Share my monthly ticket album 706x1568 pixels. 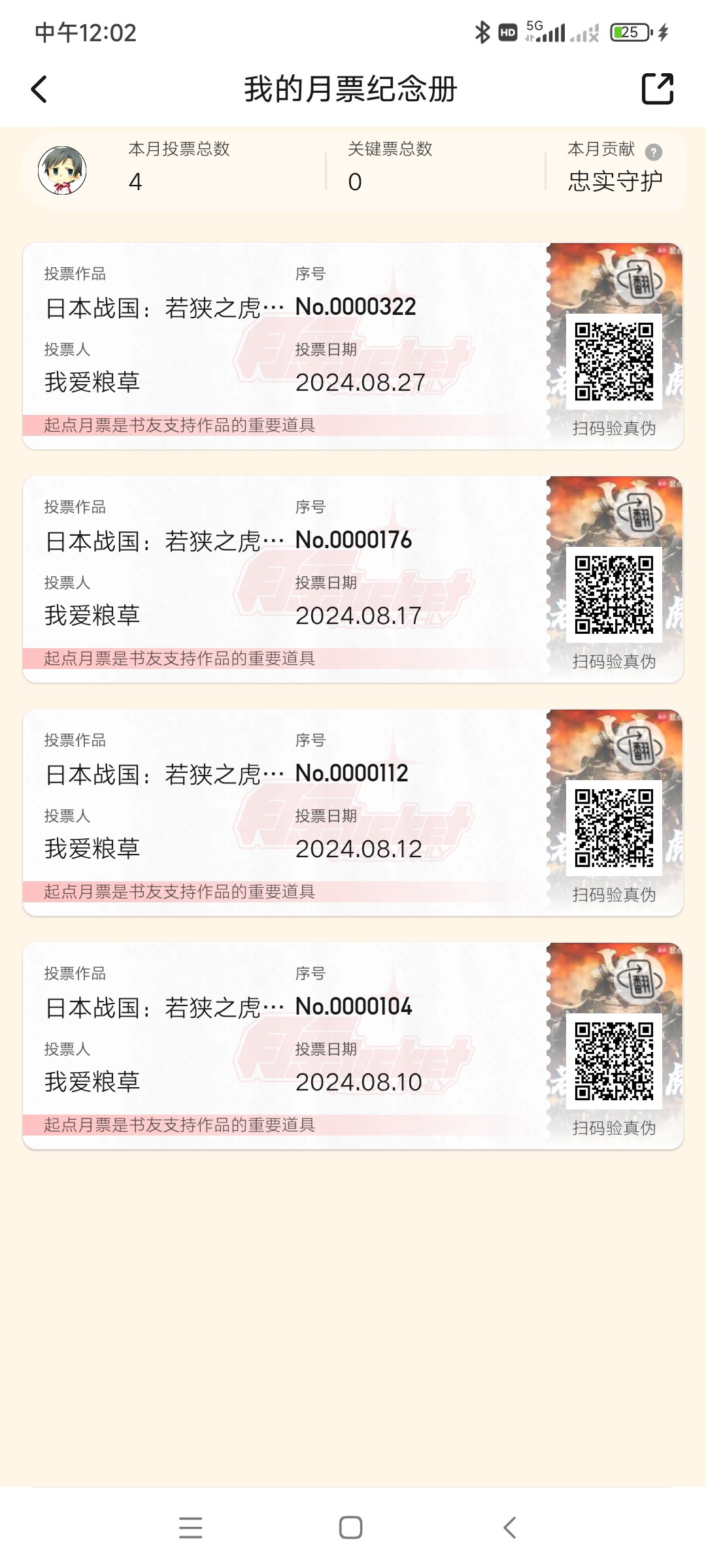pos(657,89)
